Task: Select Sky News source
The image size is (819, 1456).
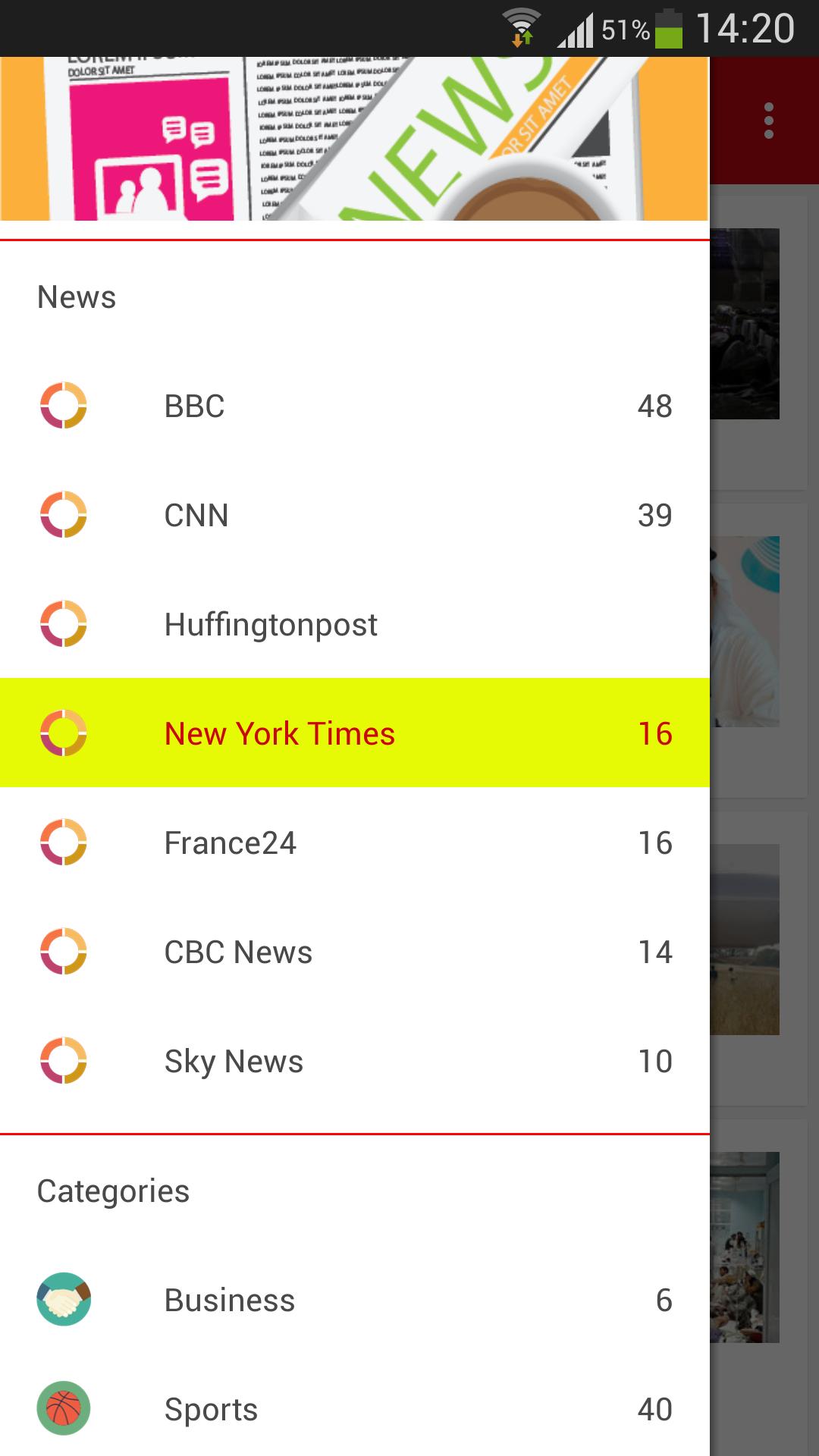Action: [x=354, y=1061]
